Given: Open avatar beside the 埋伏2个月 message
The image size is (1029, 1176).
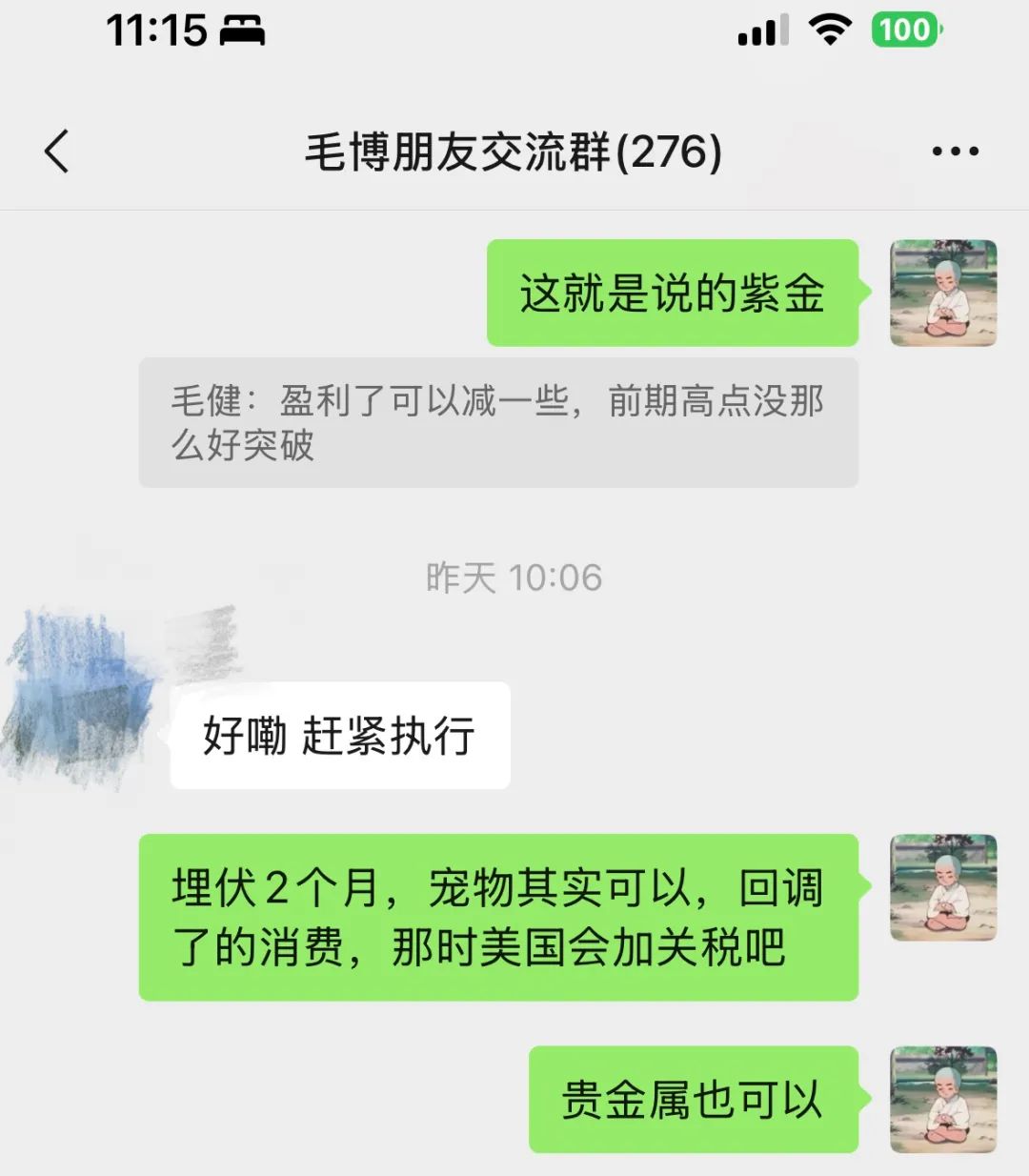Looking at the screenshot, I should [942, 887].
